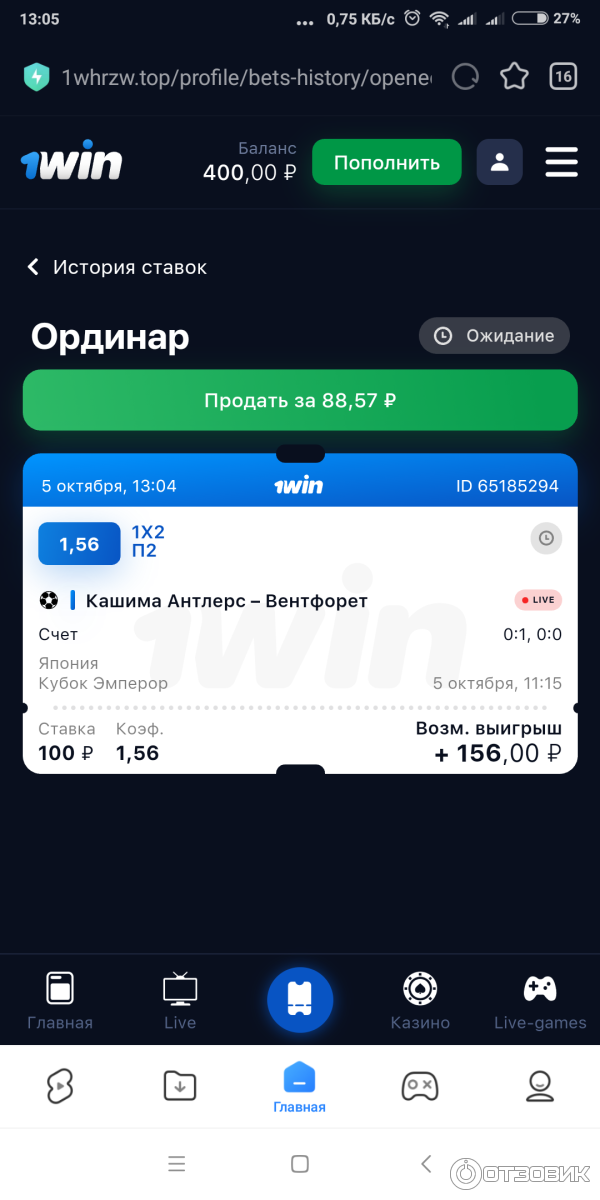Open the bet slip center button
The height and width of the screenshot is (1200, 600).
click(x=300, y=1000)
